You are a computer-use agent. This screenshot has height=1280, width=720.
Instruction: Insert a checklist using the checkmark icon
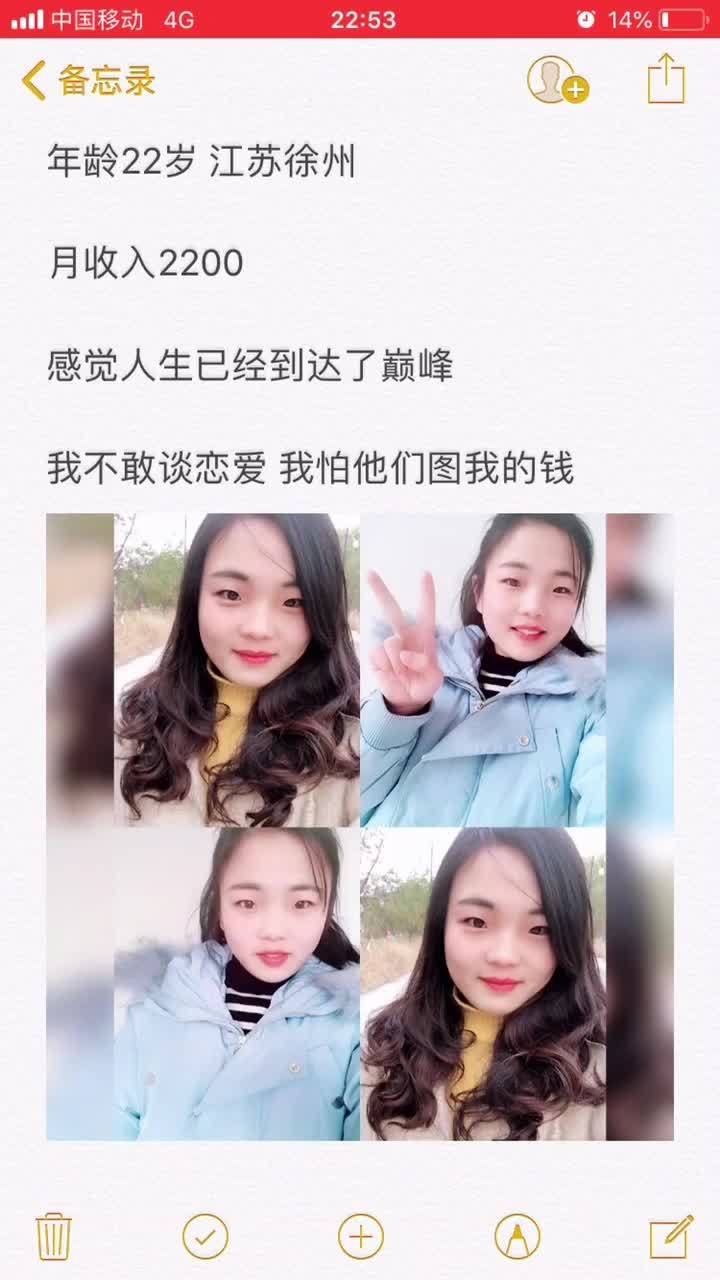(x=205, y=1237)
